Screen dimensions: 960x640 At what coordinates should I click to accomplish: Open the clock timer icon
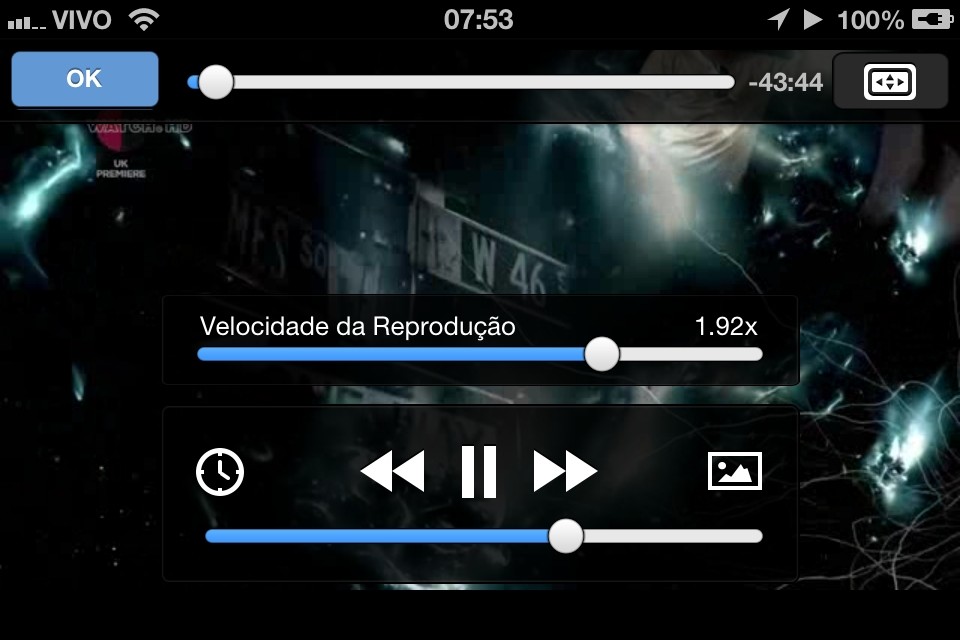[220, 471]
